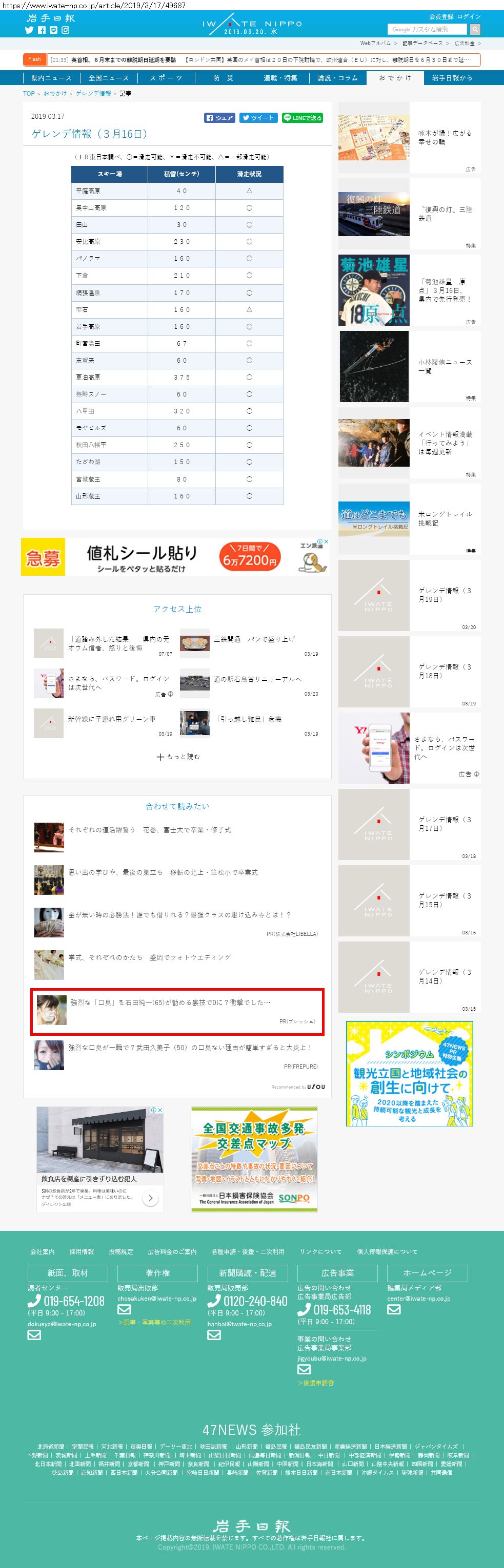Open the 小林陵侑ニュース一覧 card

[x=410, y=366]
